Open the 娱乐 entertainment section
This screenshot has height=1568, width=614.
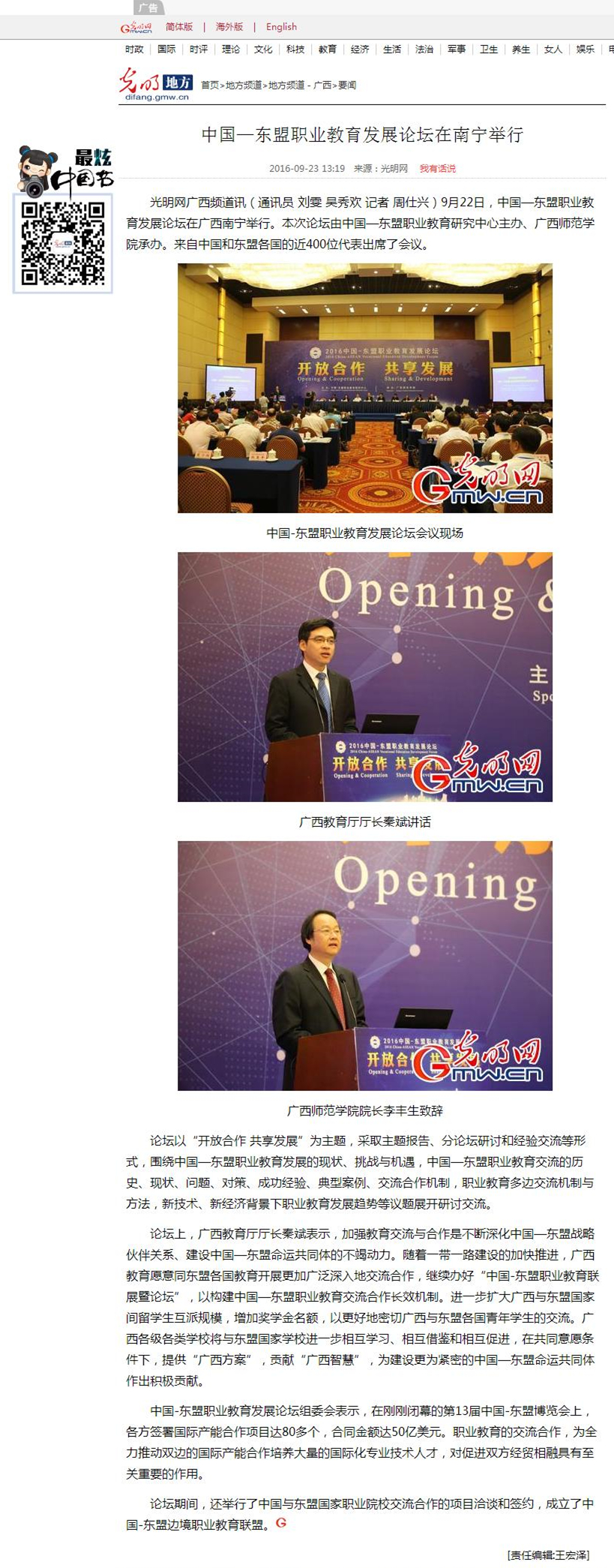[586, 50]
